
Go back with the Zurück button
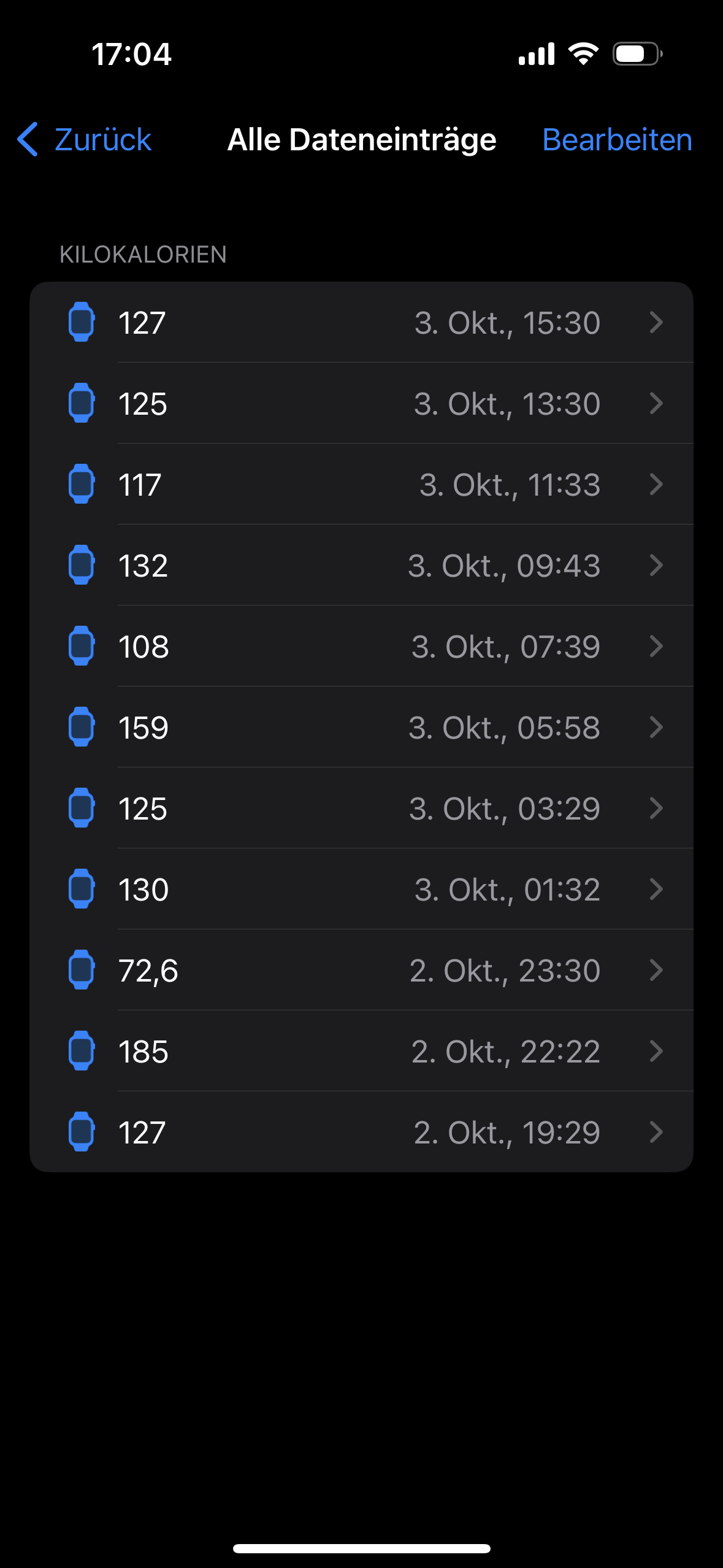coord(85,140)
